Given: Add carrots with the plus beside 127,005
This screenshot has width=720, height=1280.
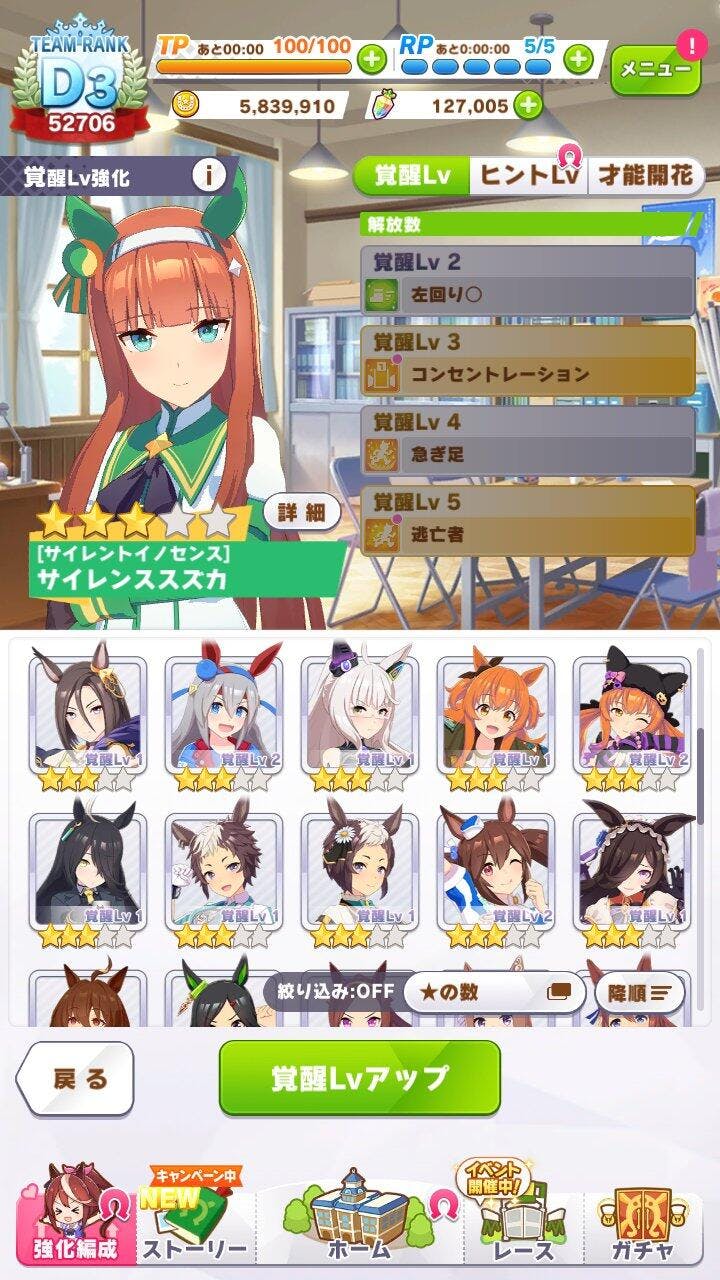Looking at the screenshot, I should pos(529,104).
